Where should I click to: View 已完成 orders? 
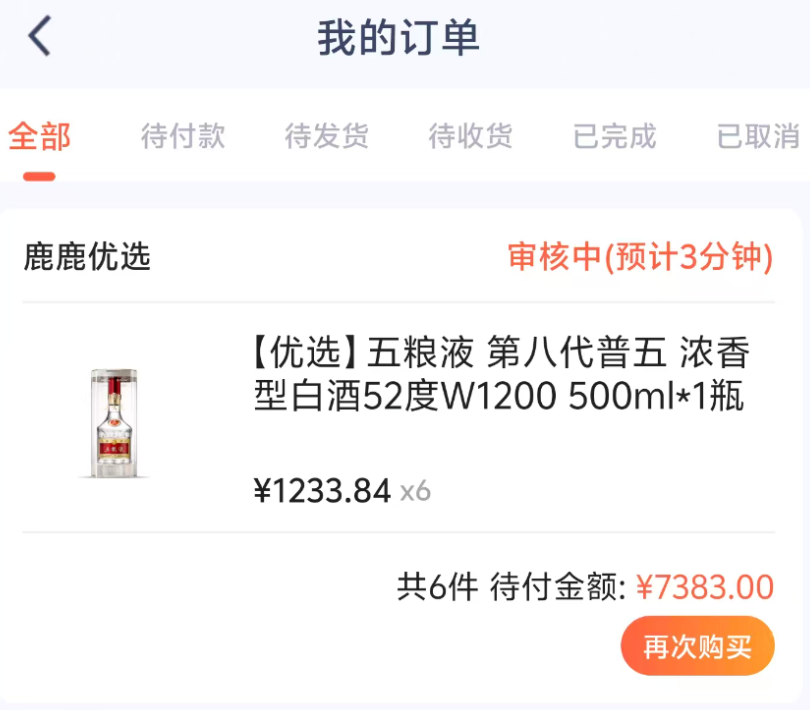[615, 137]
